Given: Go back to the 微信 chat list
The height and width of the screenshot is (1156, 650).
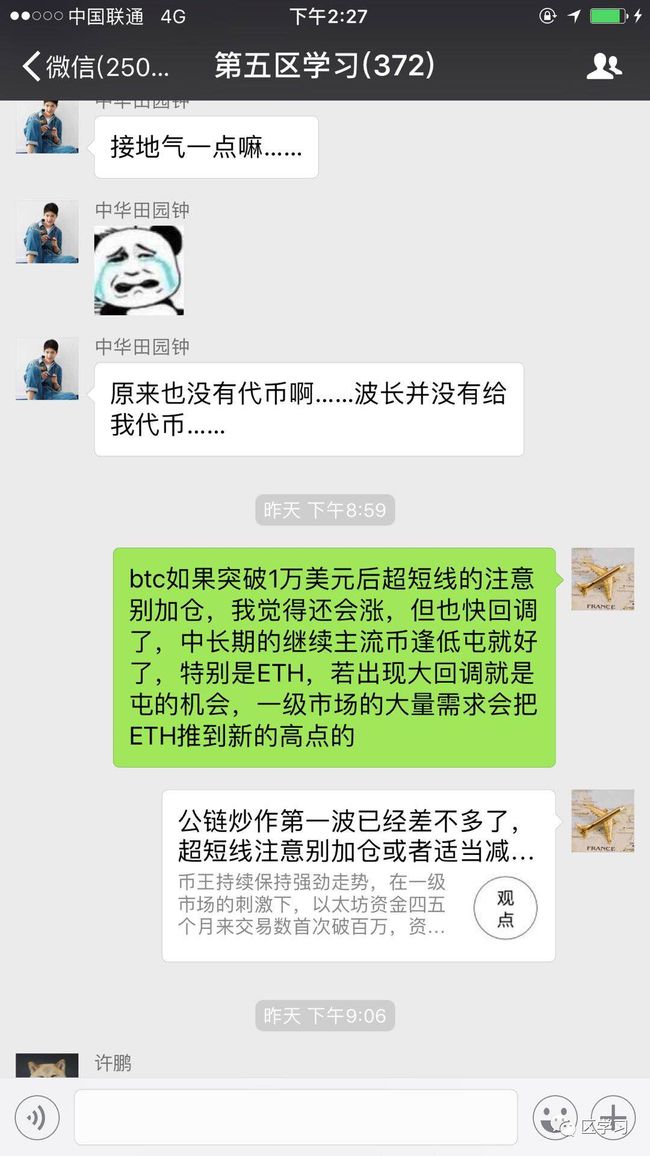Looking at the screenshot, I should [x=96, y=66].
